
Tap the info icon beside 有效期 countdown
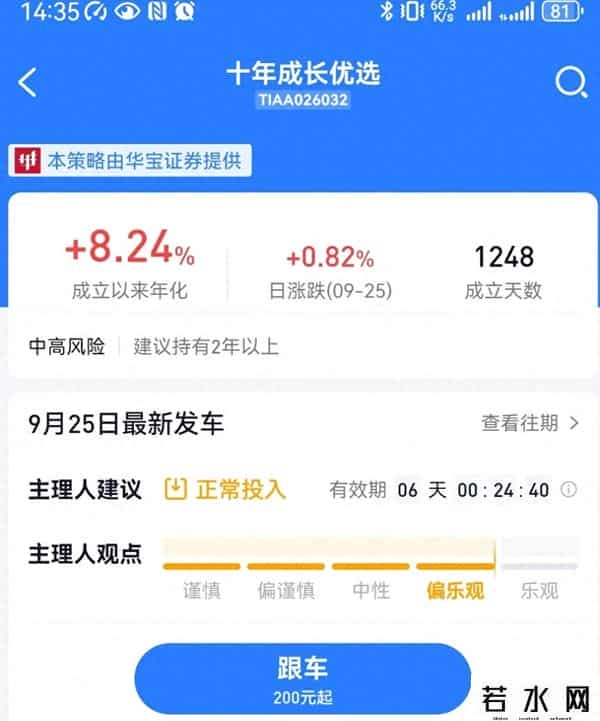point(569,490)
